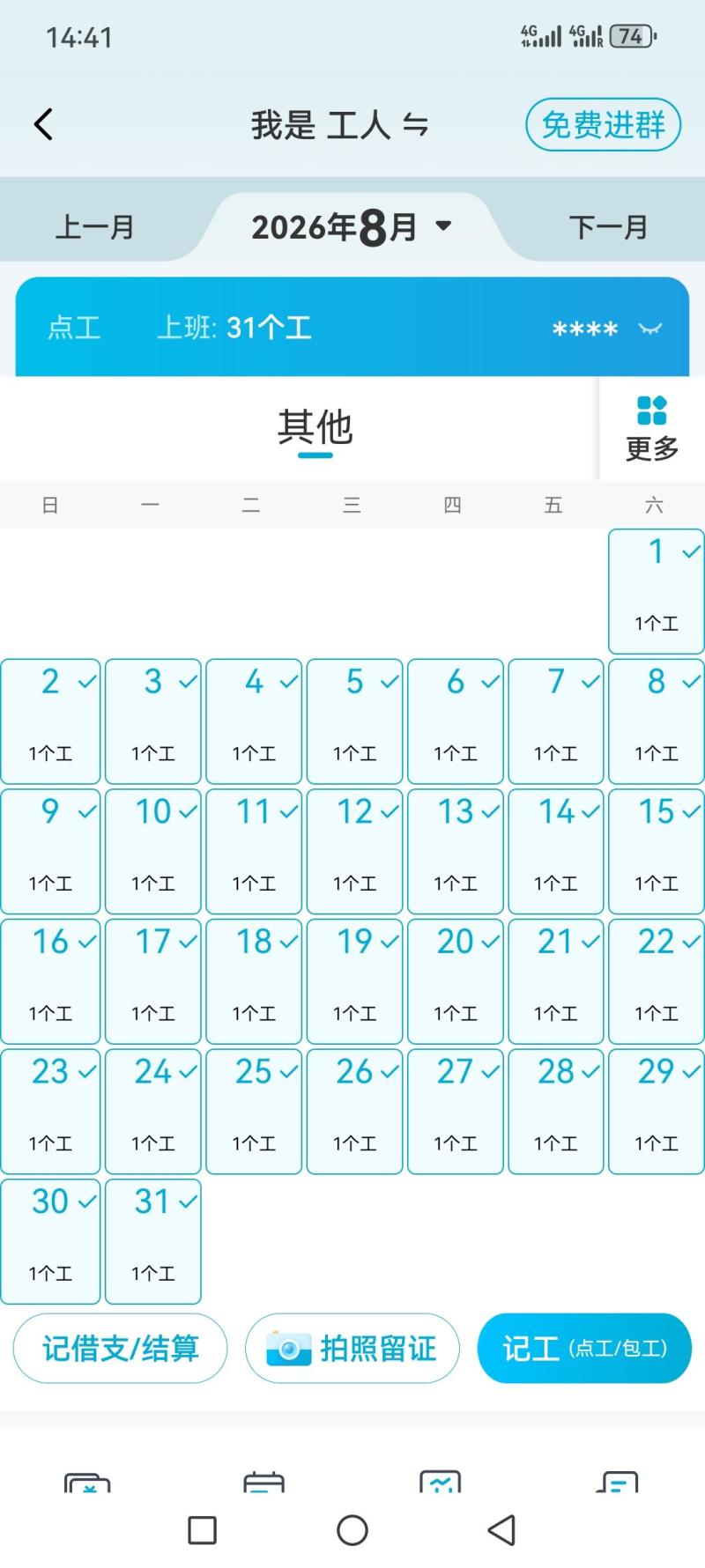Go to previous month with 上一月
Image resolution: width=705 pixels, height=1568 pixels.
(94, 227)
